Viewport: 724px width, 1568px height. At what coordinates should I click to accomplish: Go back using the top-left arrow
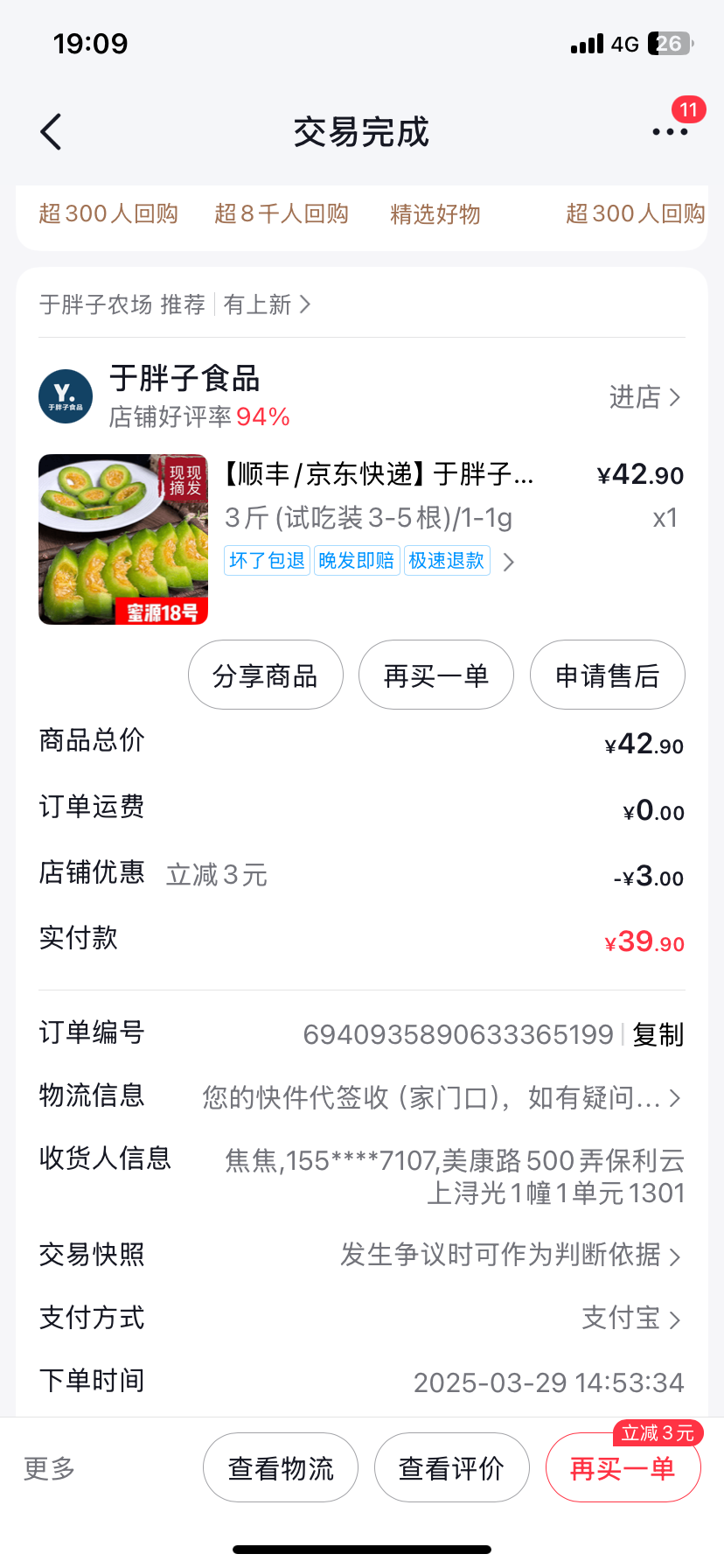tap(51, 132)
